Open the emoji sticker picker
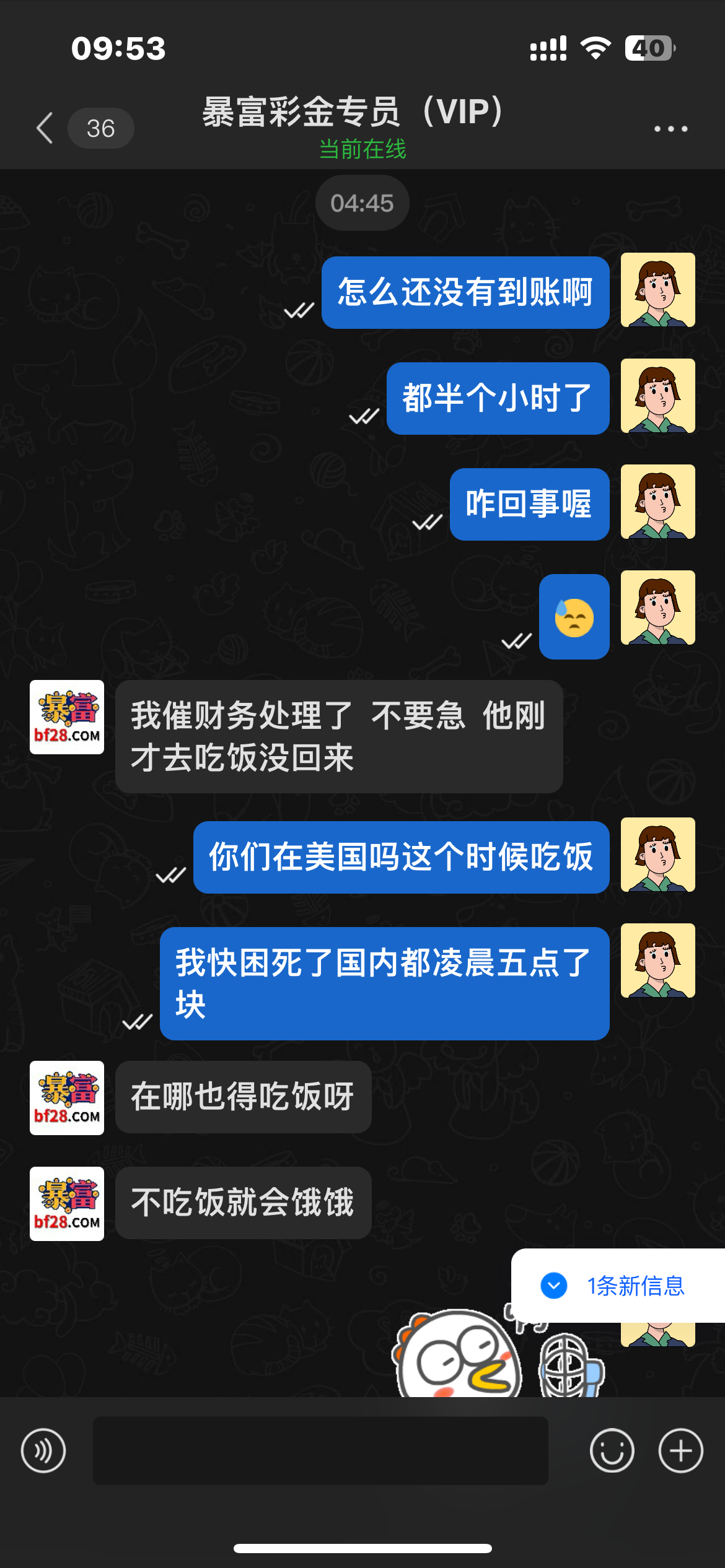 click(x=612, y=1450)
